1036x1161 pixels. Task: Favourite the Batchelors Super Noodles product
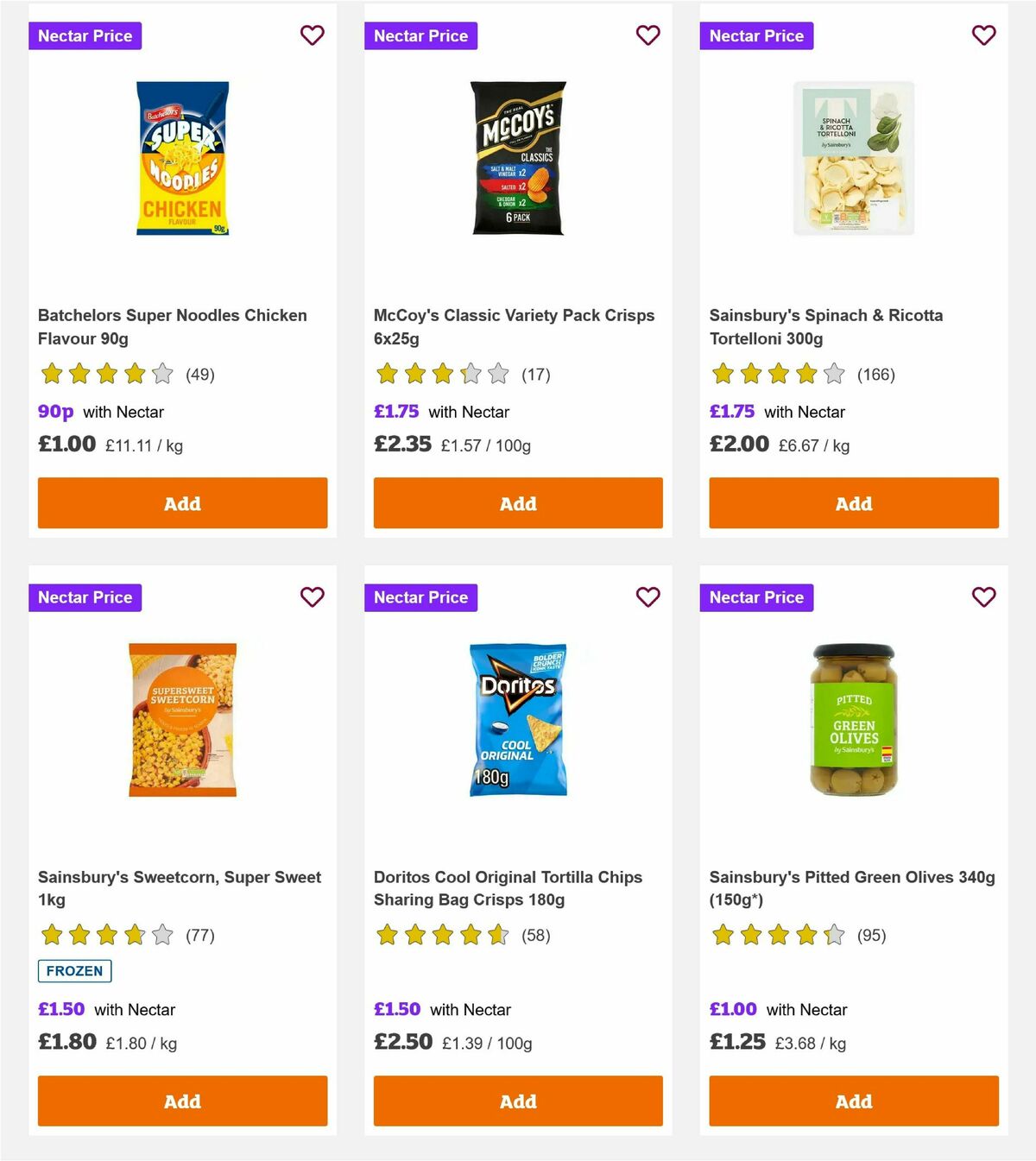point(312,35)
